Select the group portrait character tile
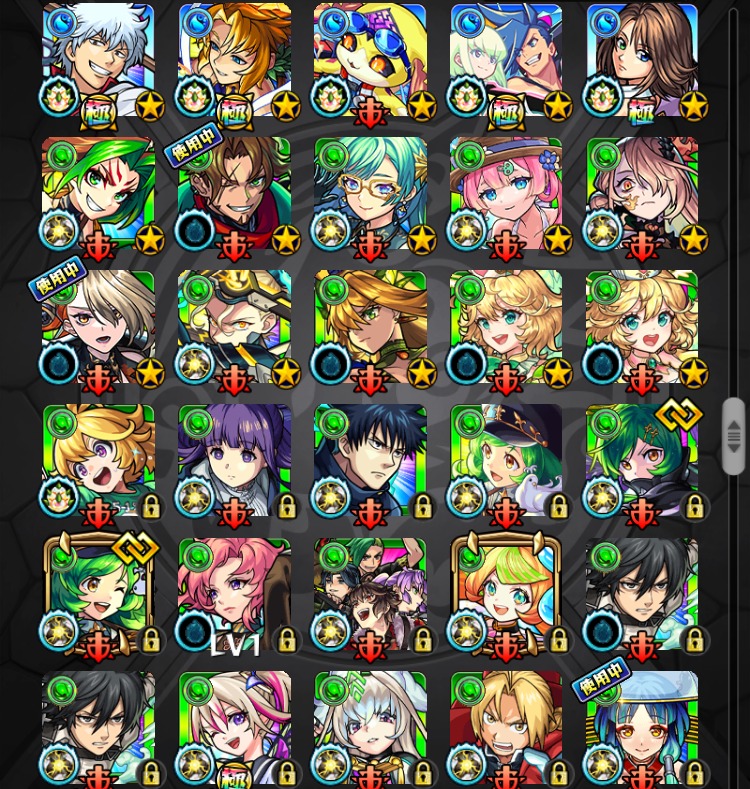 click(370, 595)
